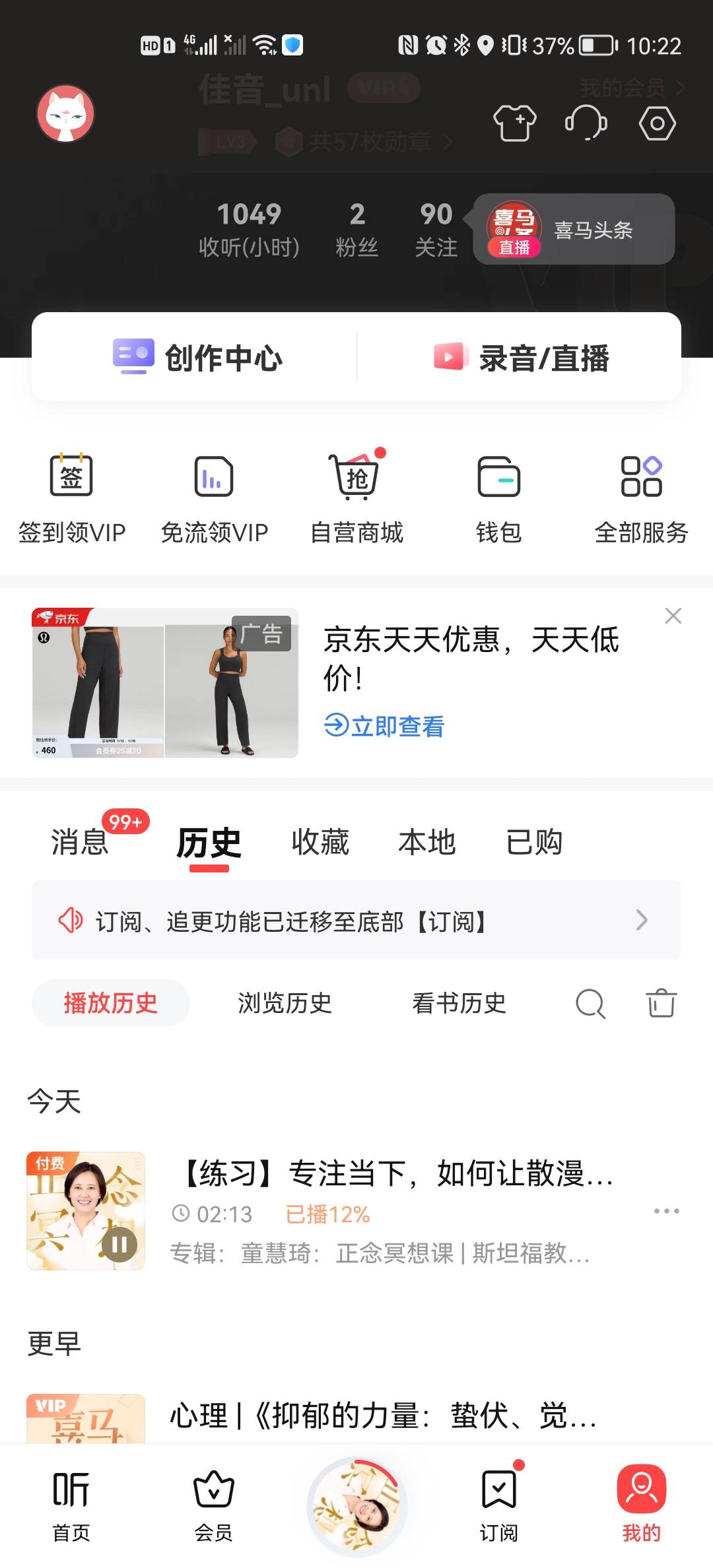Open the 签到领VIP sign-in icon
The height and width of the screenshot is (1568, 713).
click(70, 476)
